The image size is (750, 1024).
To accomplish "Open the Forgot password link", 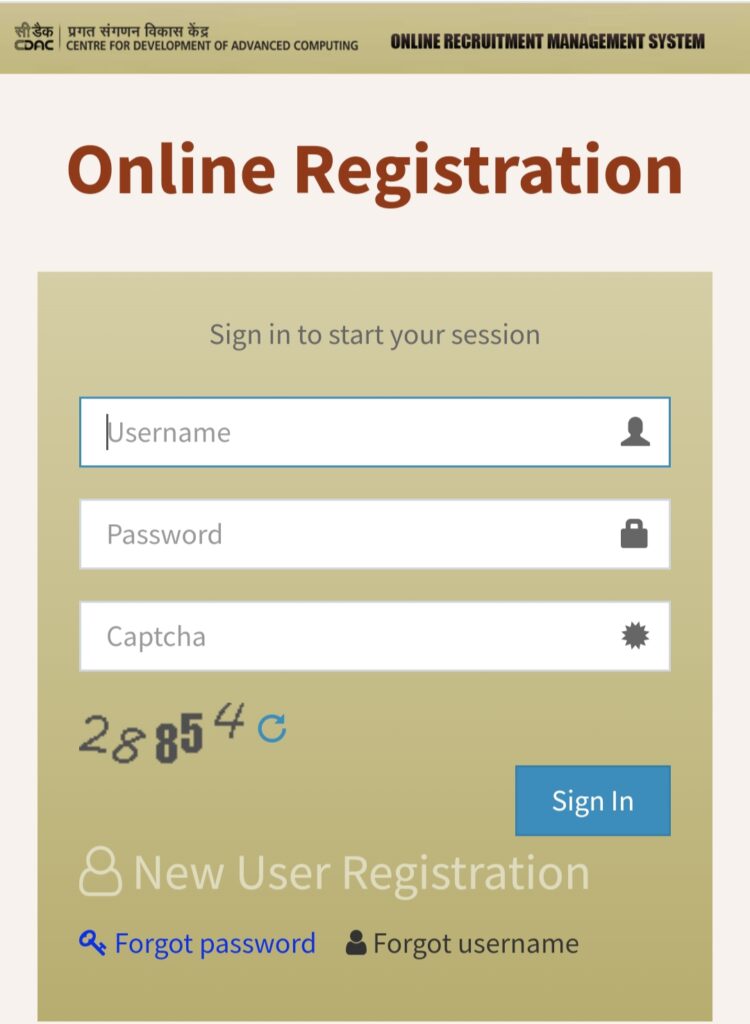I will pyautogui.click(x=214, y=943).
